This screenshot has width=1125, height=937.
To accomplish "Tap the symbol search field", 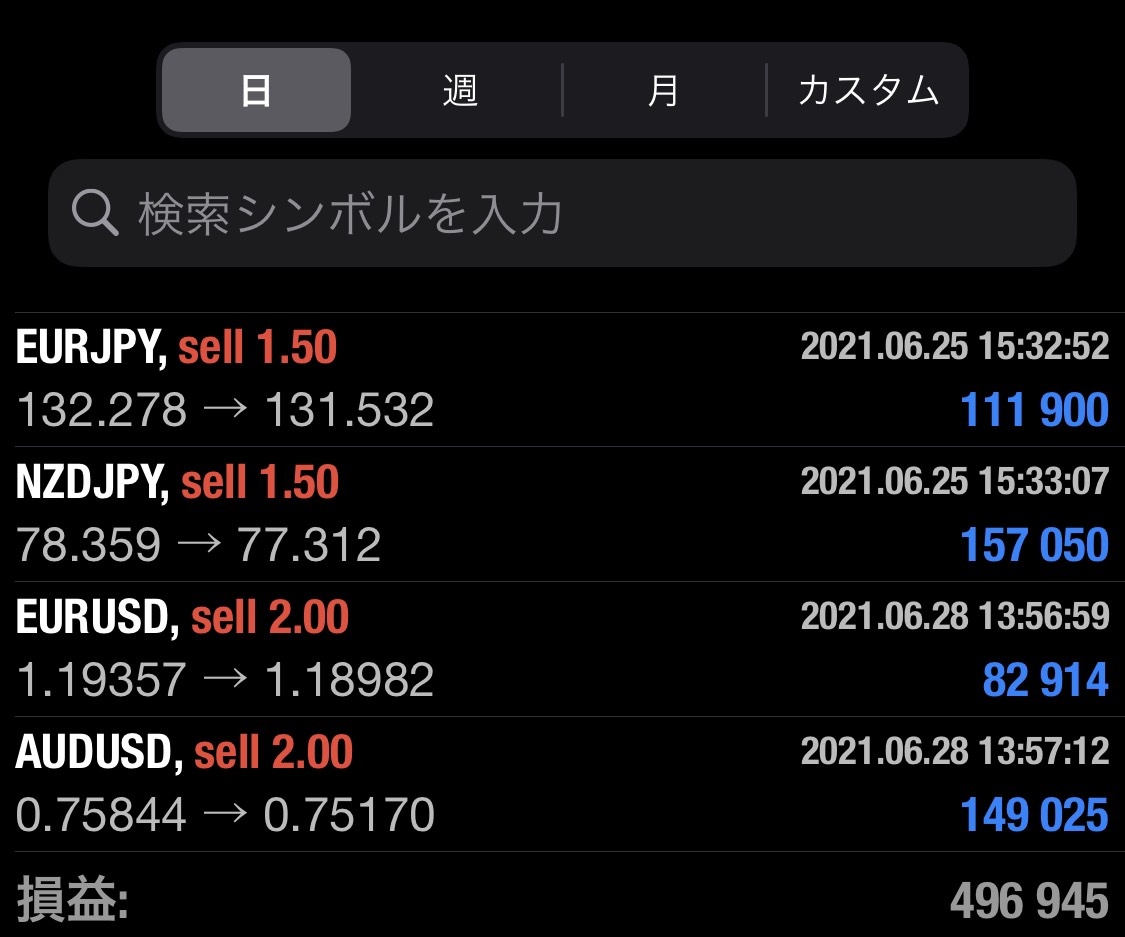I will (562, 213).
